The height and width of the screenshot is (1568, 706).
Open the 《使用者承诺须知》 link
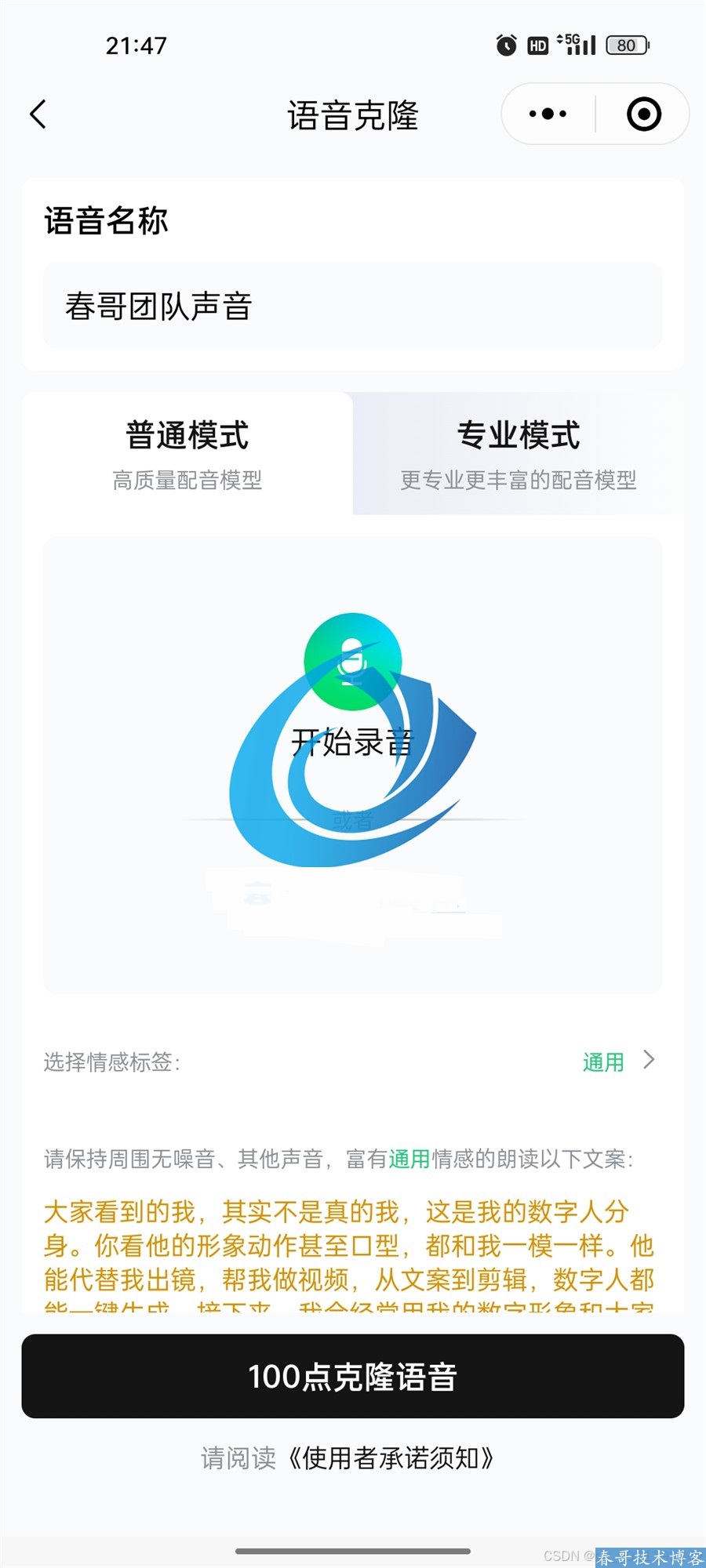click(391, 1458)
